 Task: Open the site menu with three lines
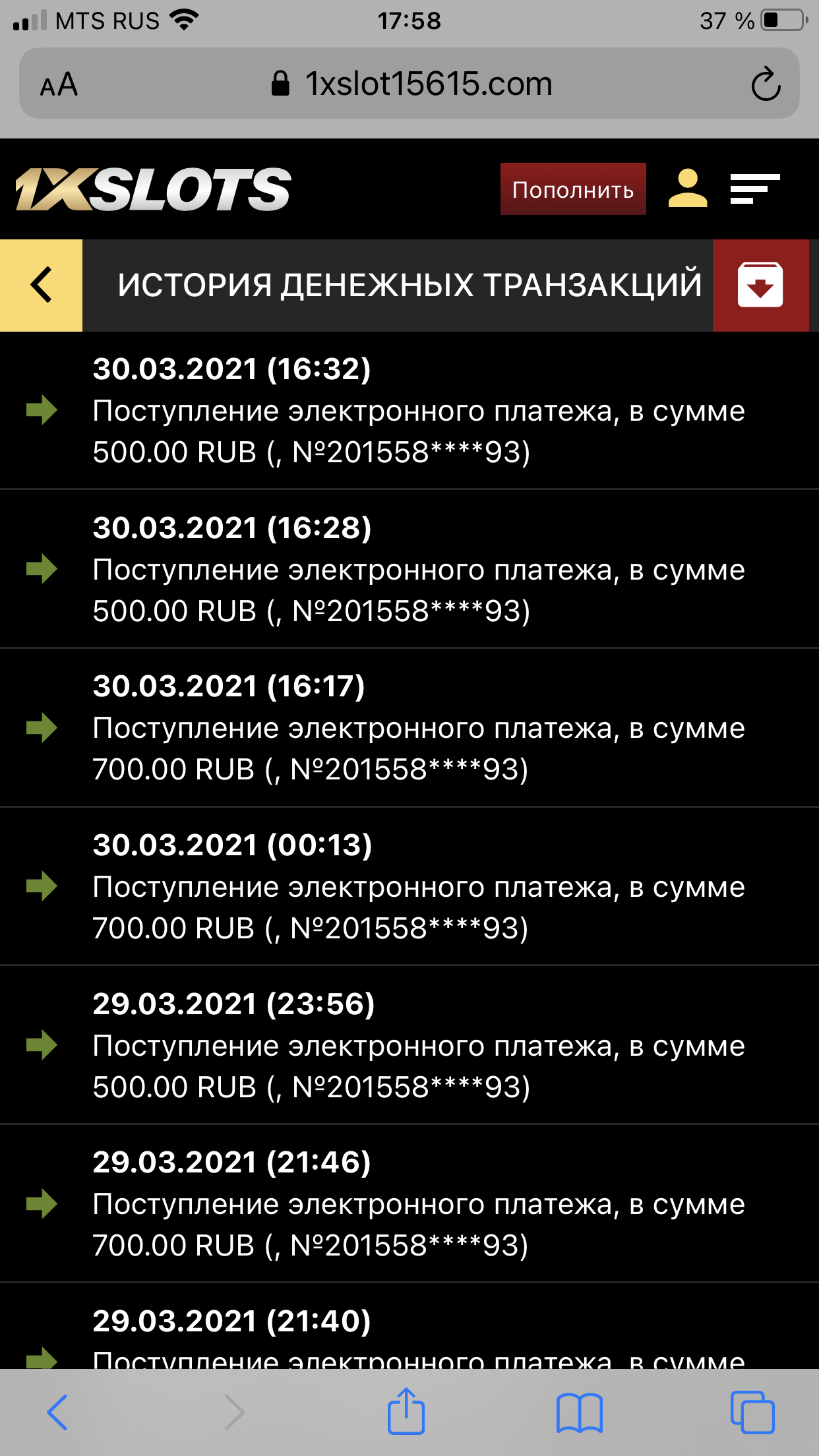[x=754, y=189]
